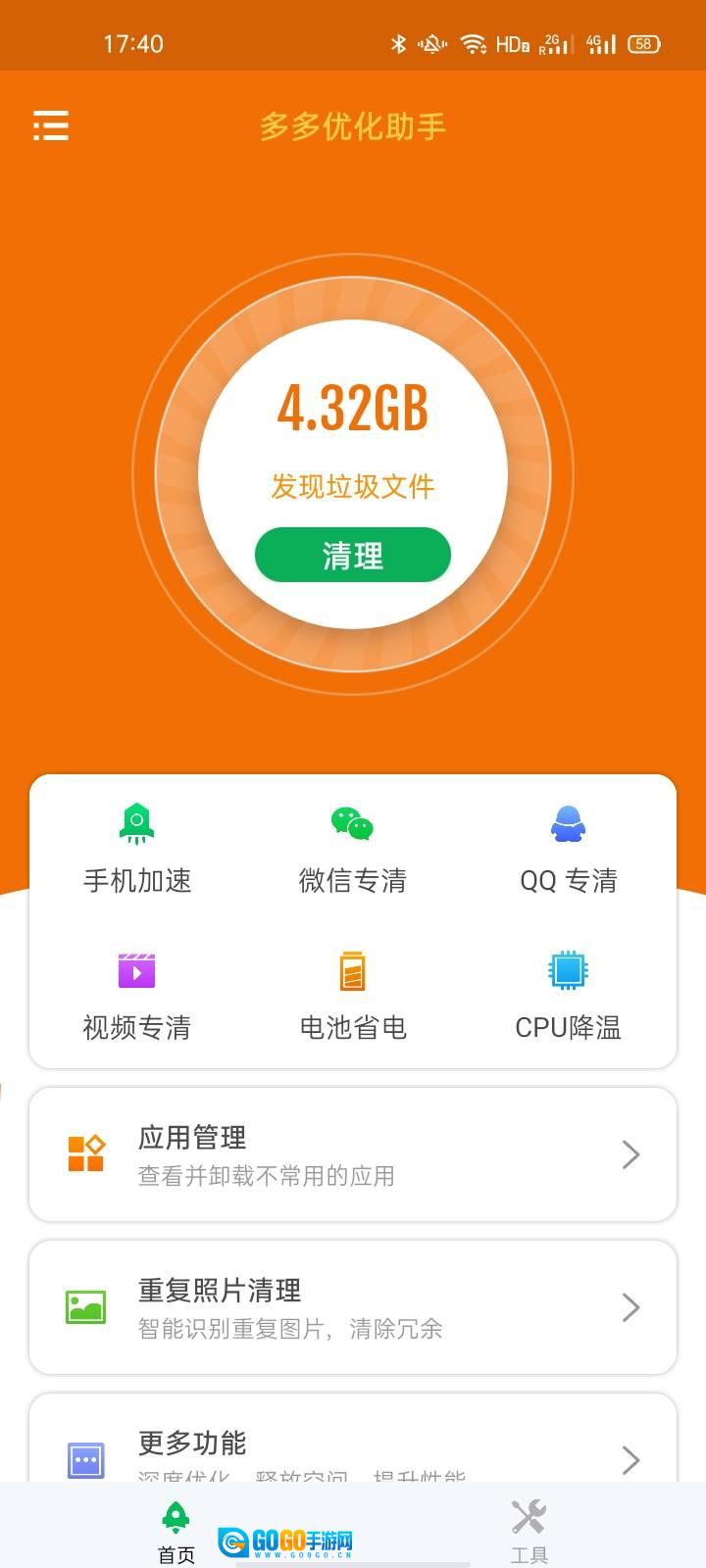The width and height of the screenshot is (706, 1568).
Task: Open 更多功能 more features row
Action: 353,1450
